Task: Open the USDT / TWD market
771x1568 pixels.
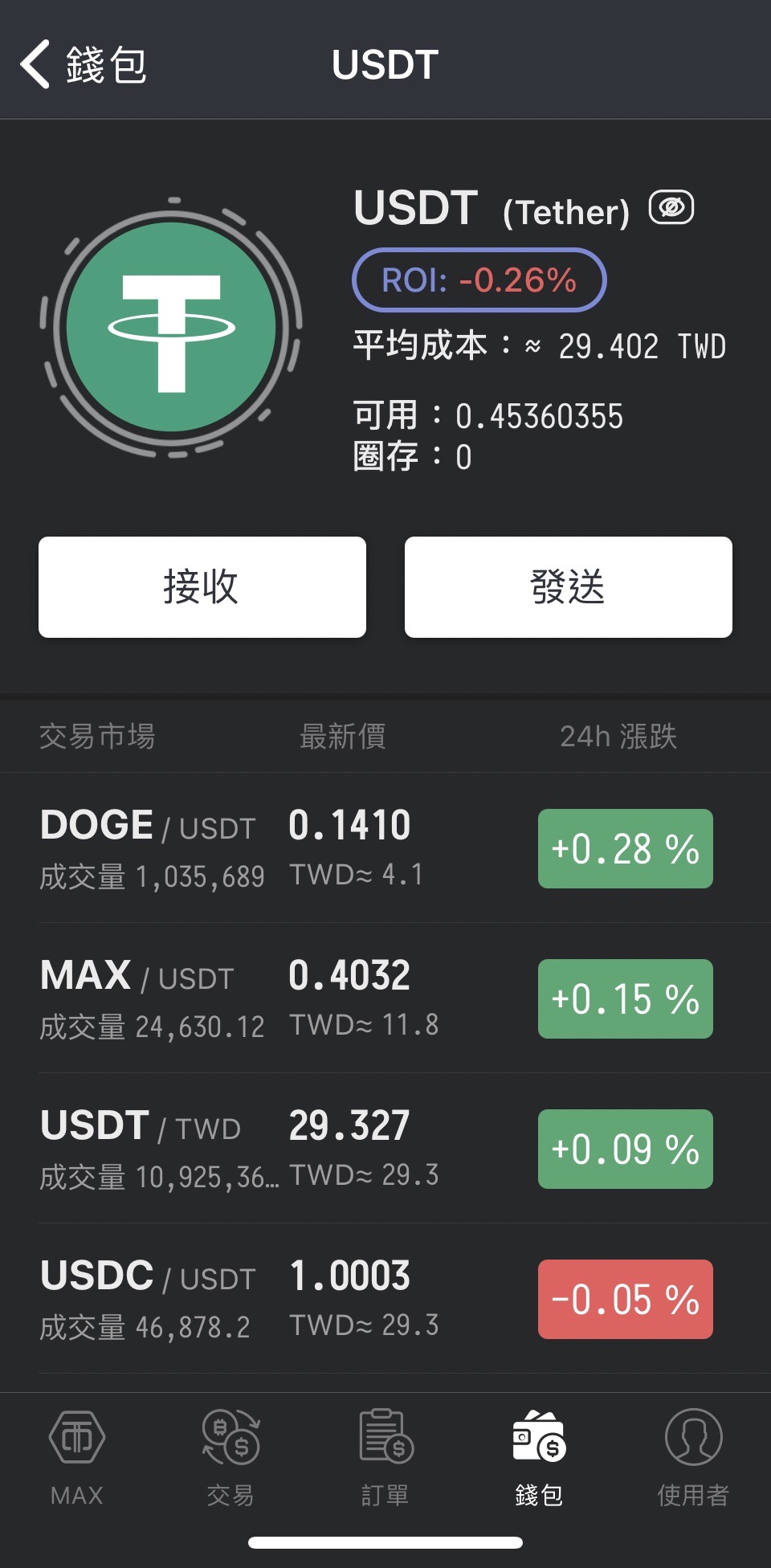Action: pos(385,1149)
